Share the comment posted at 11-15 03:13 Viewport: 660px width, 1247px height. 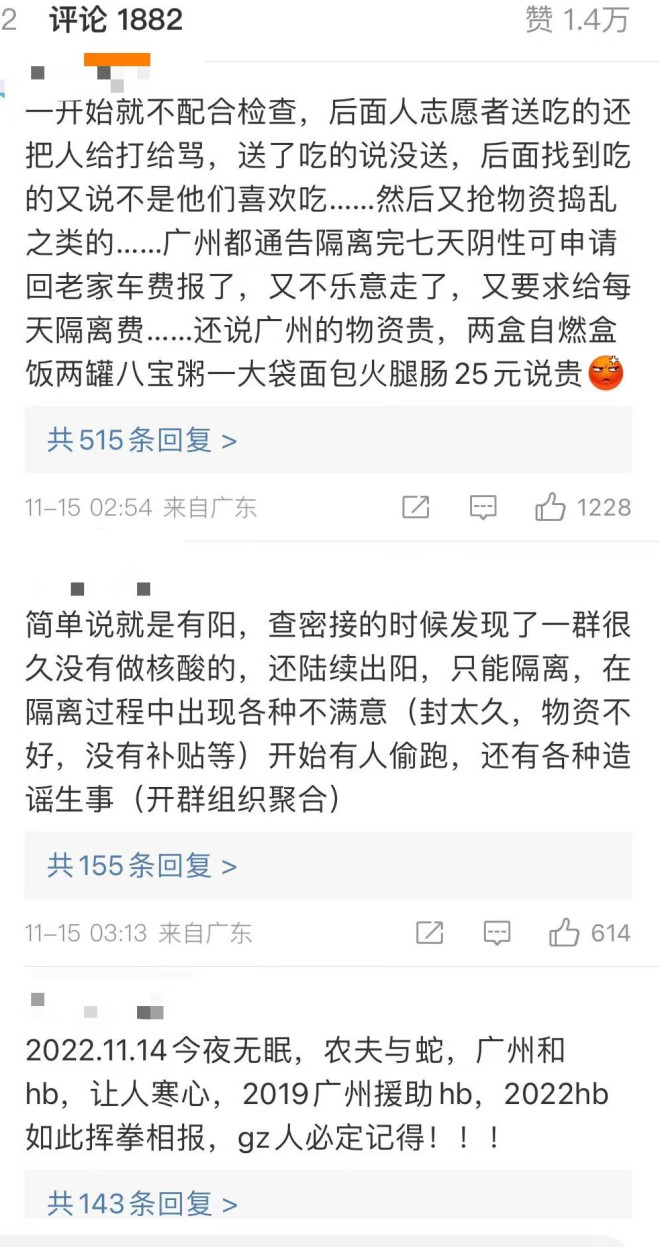coord(429,933)
